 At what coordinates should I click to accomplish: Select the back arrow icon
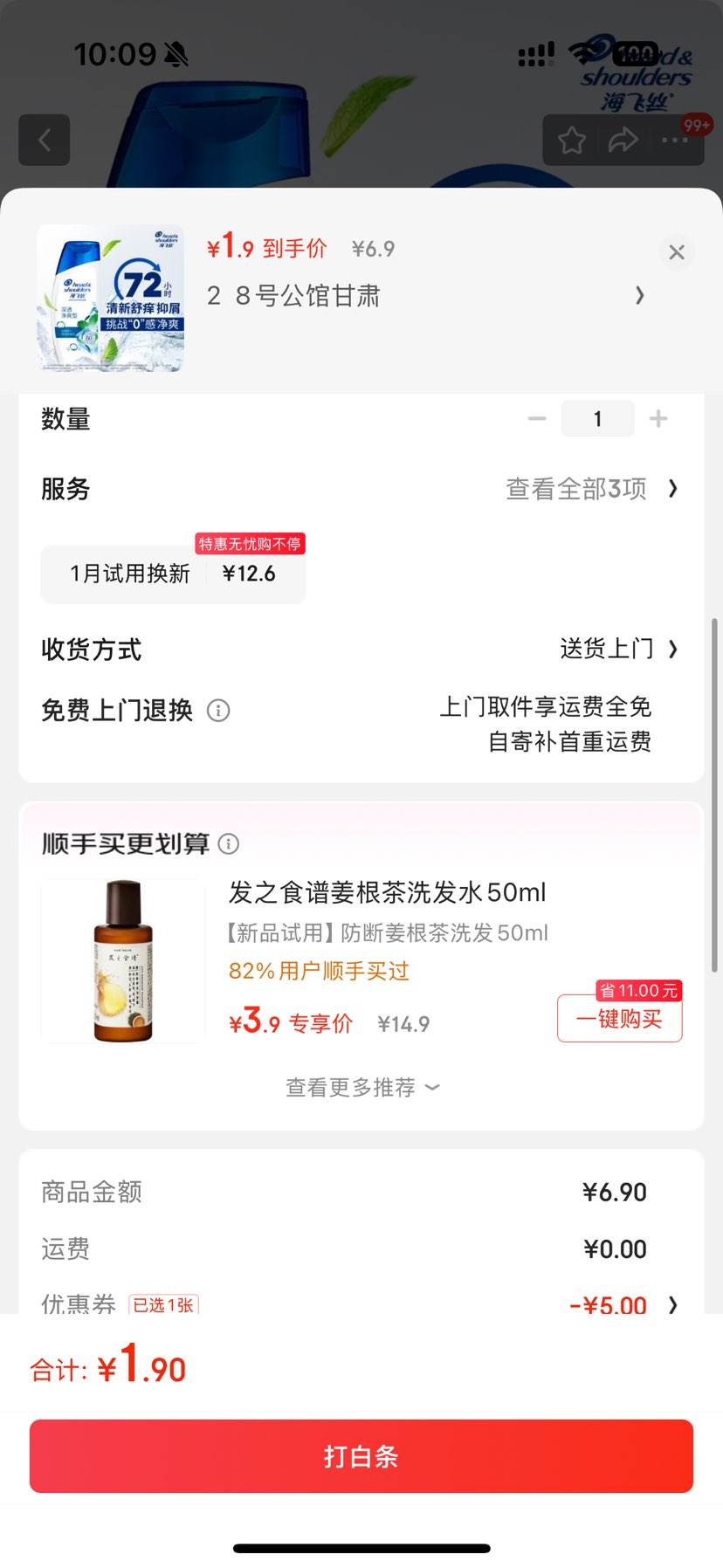(x=44, y=140)
